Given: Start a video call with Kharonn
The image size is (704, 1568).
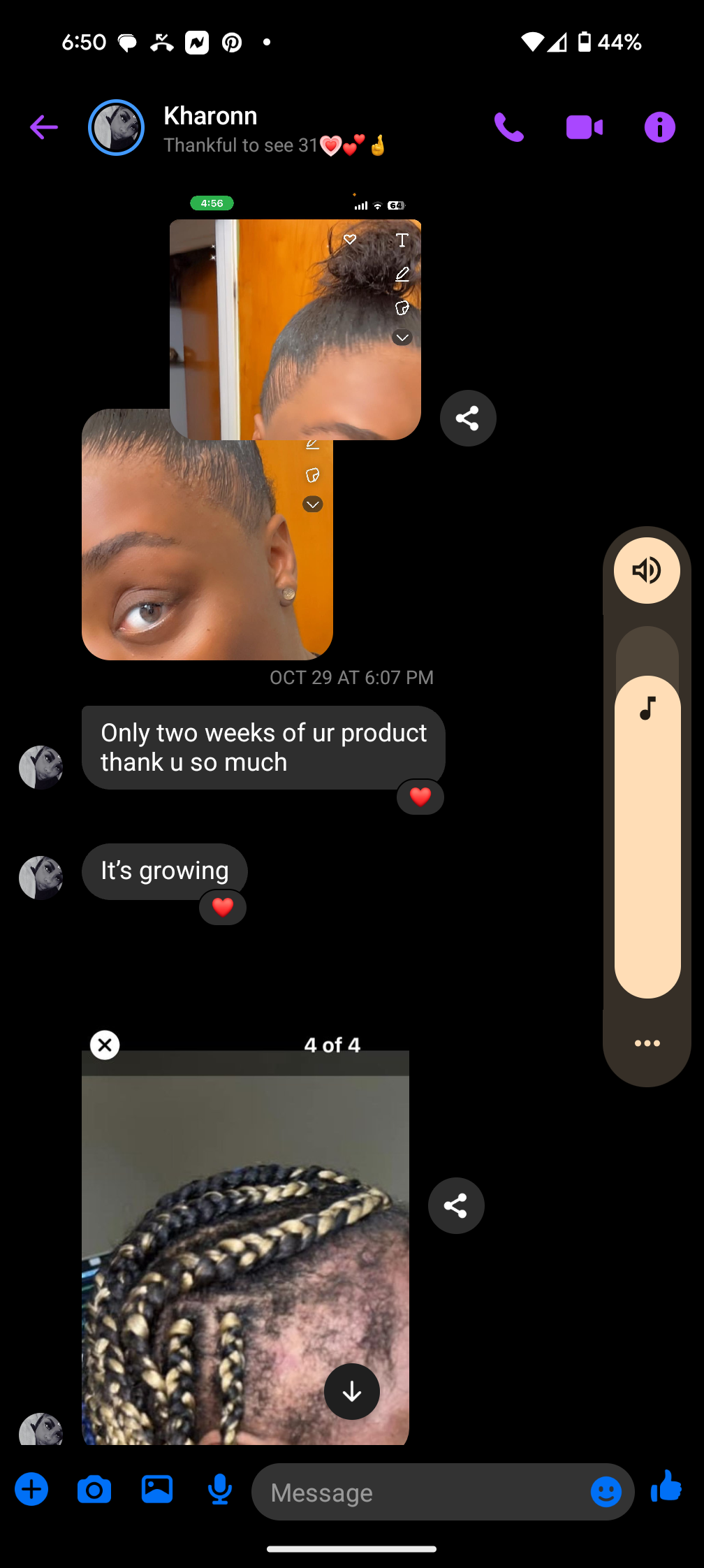Looking at the screenshot, I should [584, 127].
